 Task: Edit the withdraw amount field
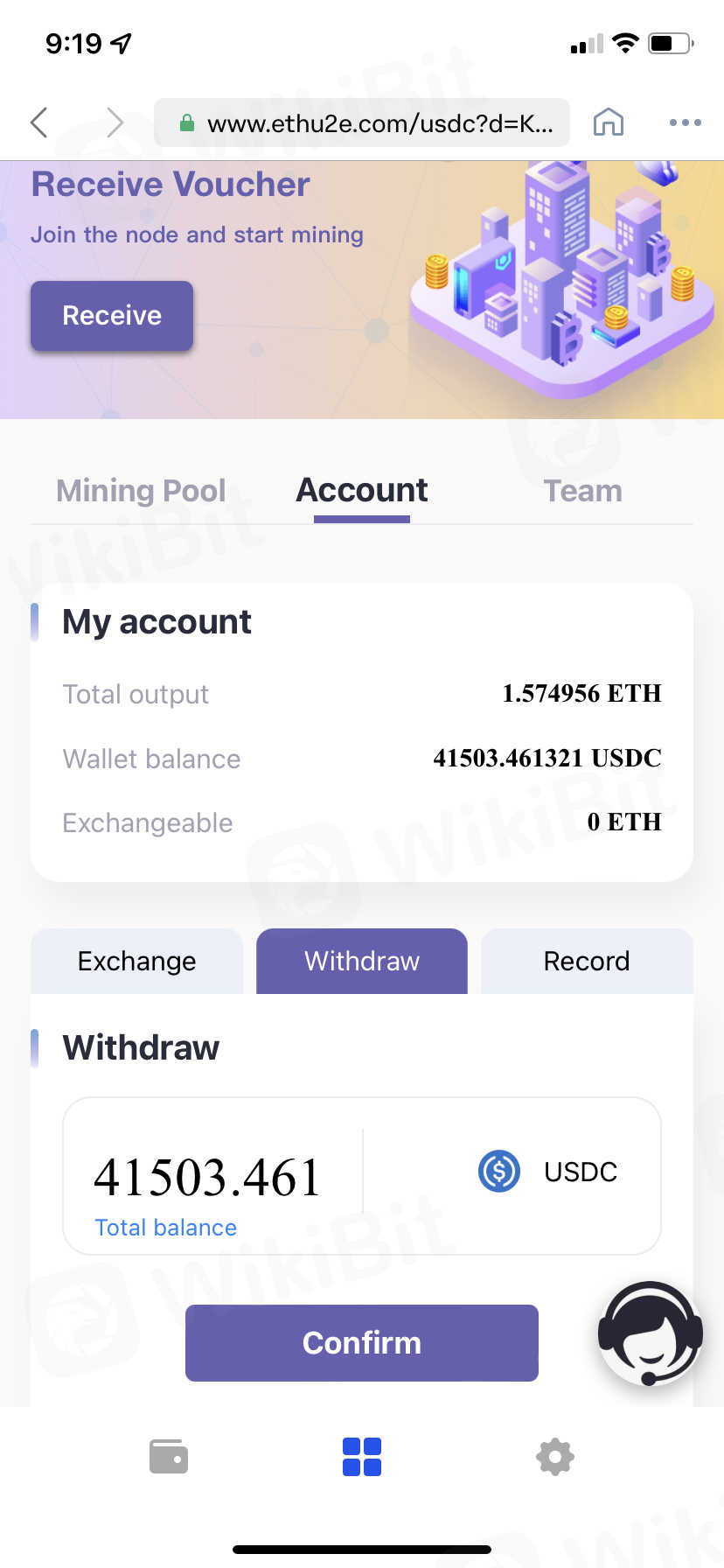coord(208,1176)
